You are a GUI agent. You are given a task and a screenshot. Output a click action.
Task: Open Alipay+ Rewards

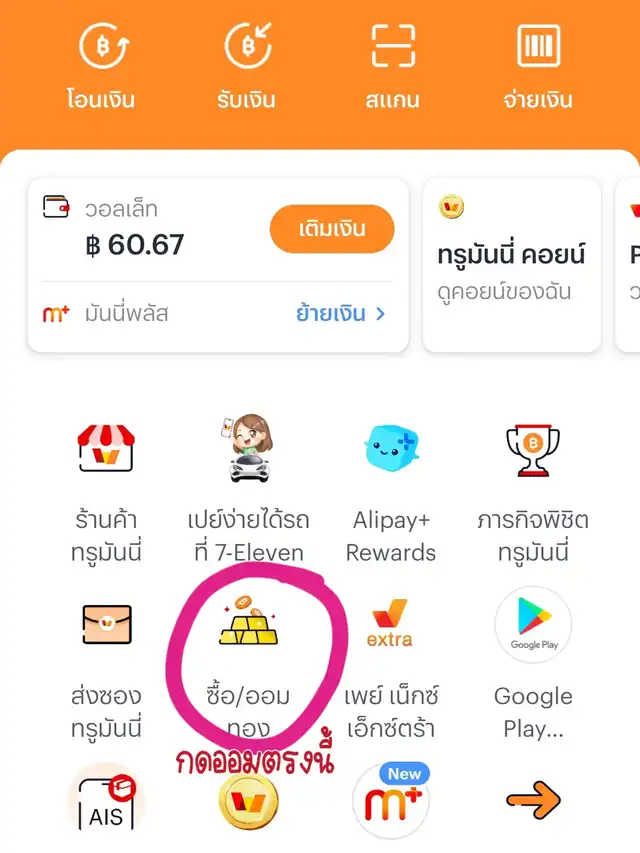pyautogui.click(x=391, y=490)
